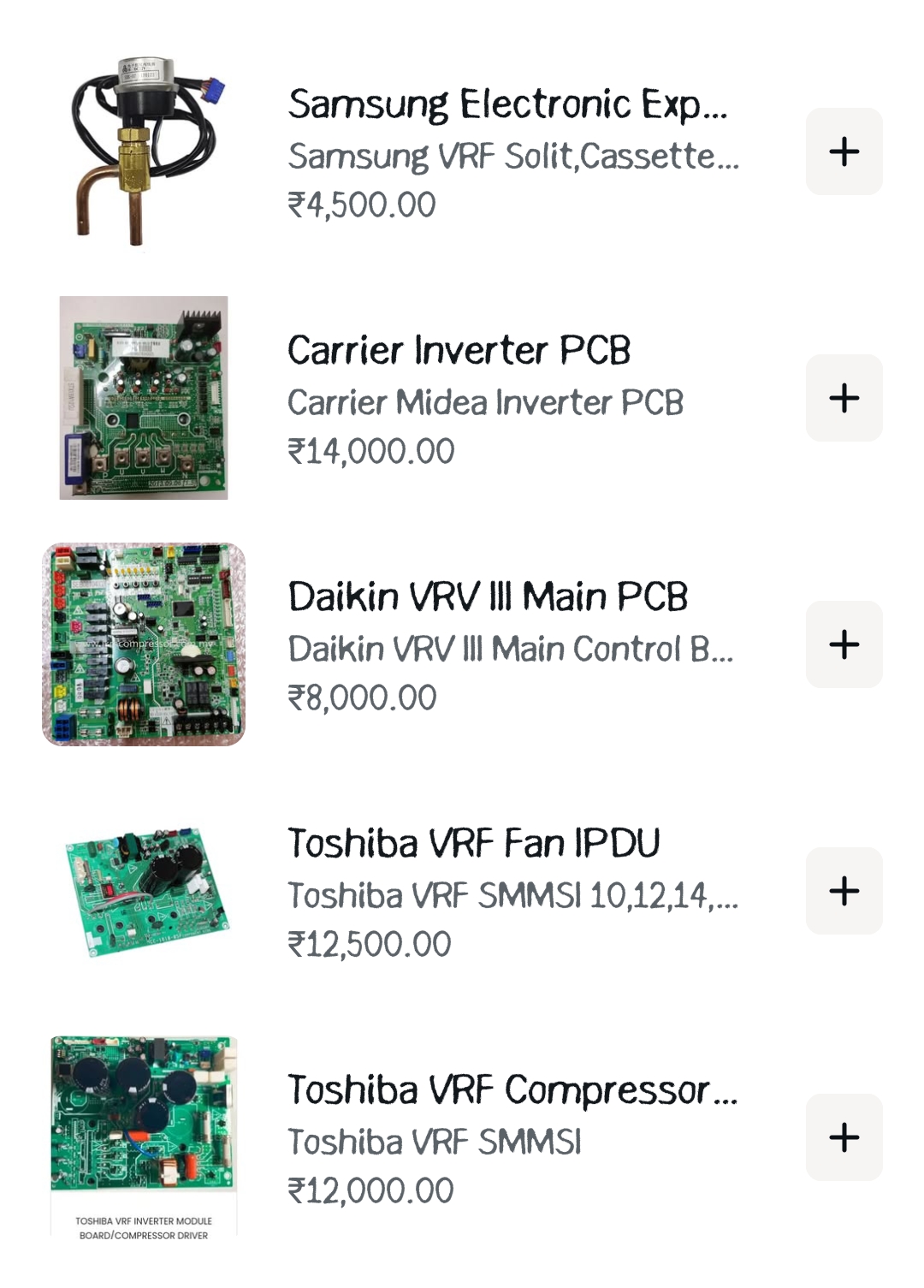View Toshiba VRF Compressor driver listing

coord(511,1090)
